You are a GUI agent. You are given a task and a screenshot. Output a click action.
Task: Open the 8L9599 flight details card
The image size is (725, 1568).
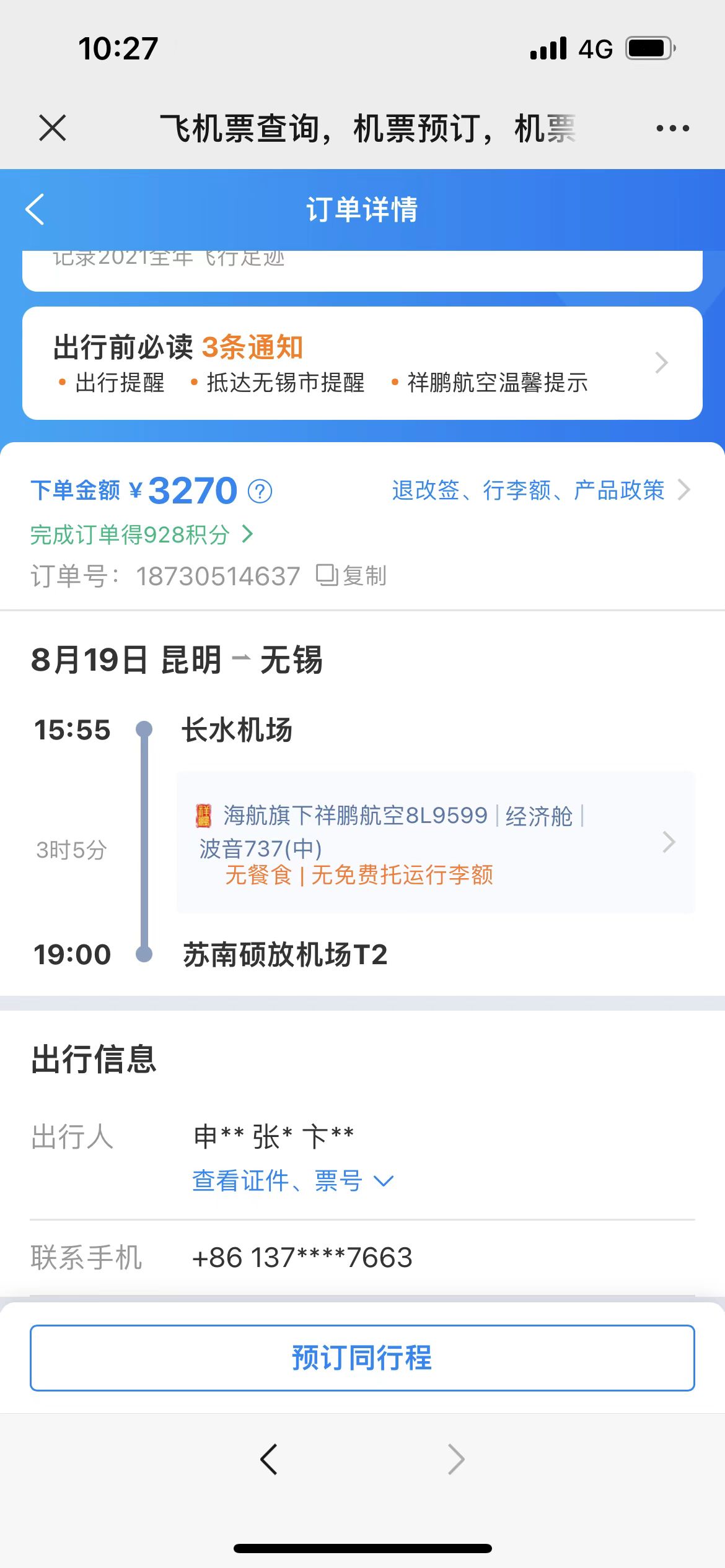tap(435, 842)
